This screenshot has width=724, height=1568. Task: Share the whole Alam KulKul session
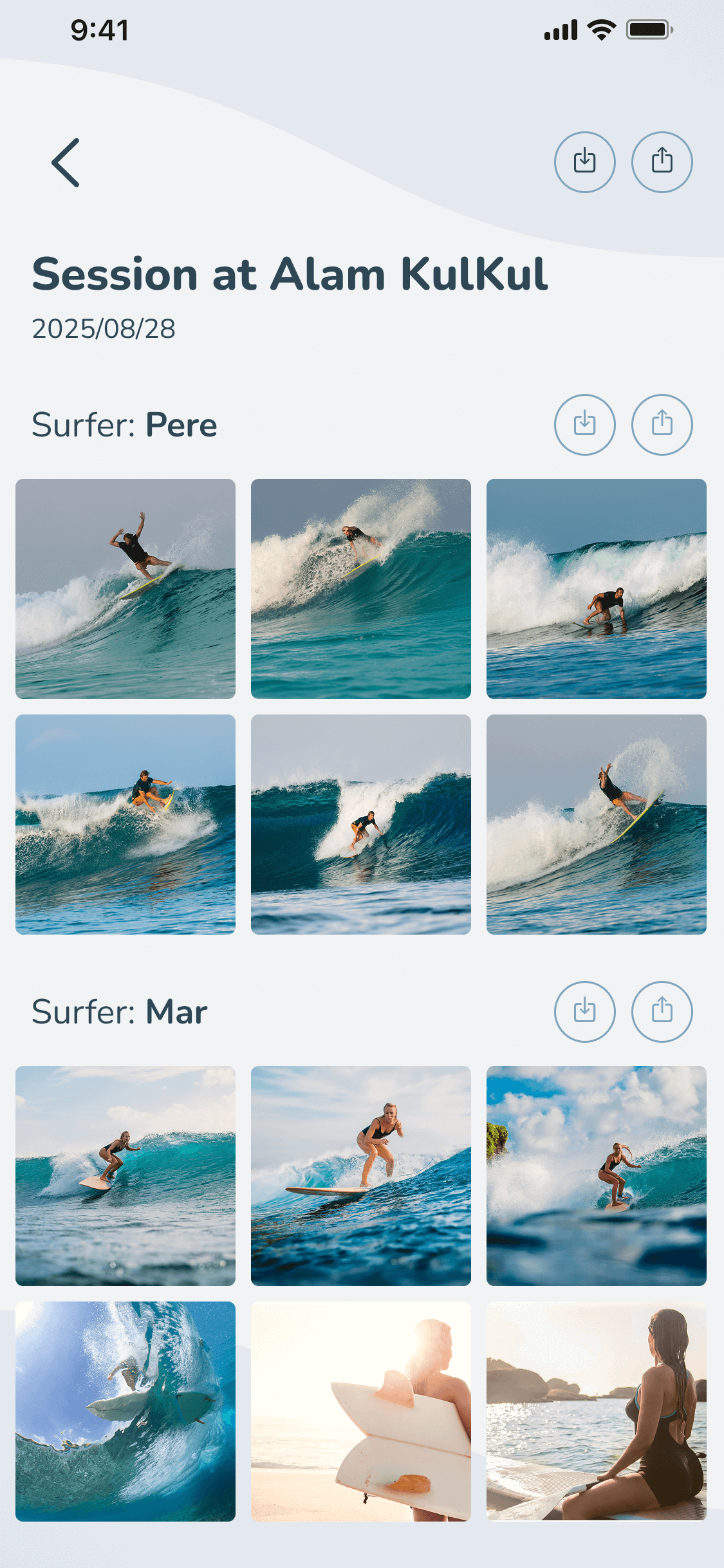click(x=662, y=162)
